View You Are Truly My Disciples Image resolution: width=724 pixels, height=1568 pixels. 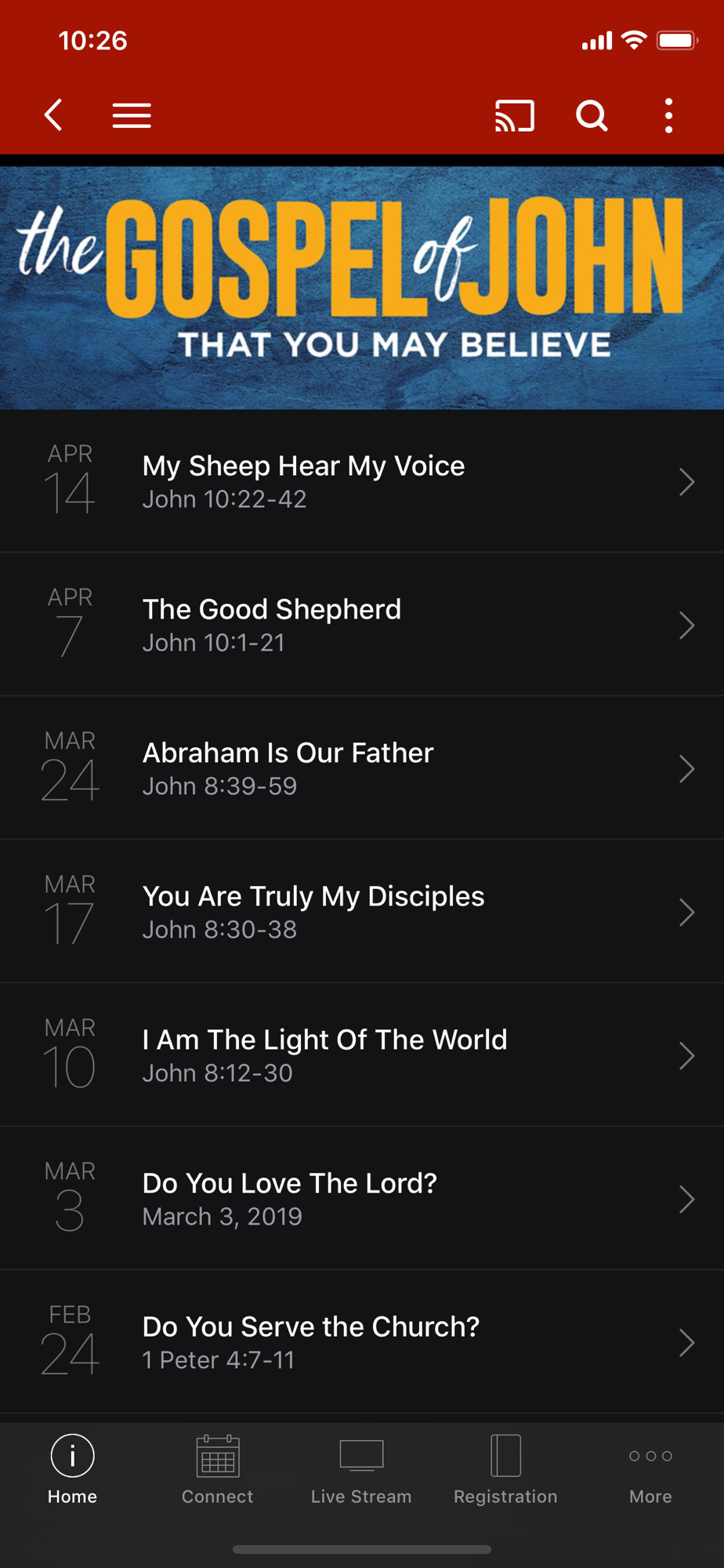coord(362,912)
